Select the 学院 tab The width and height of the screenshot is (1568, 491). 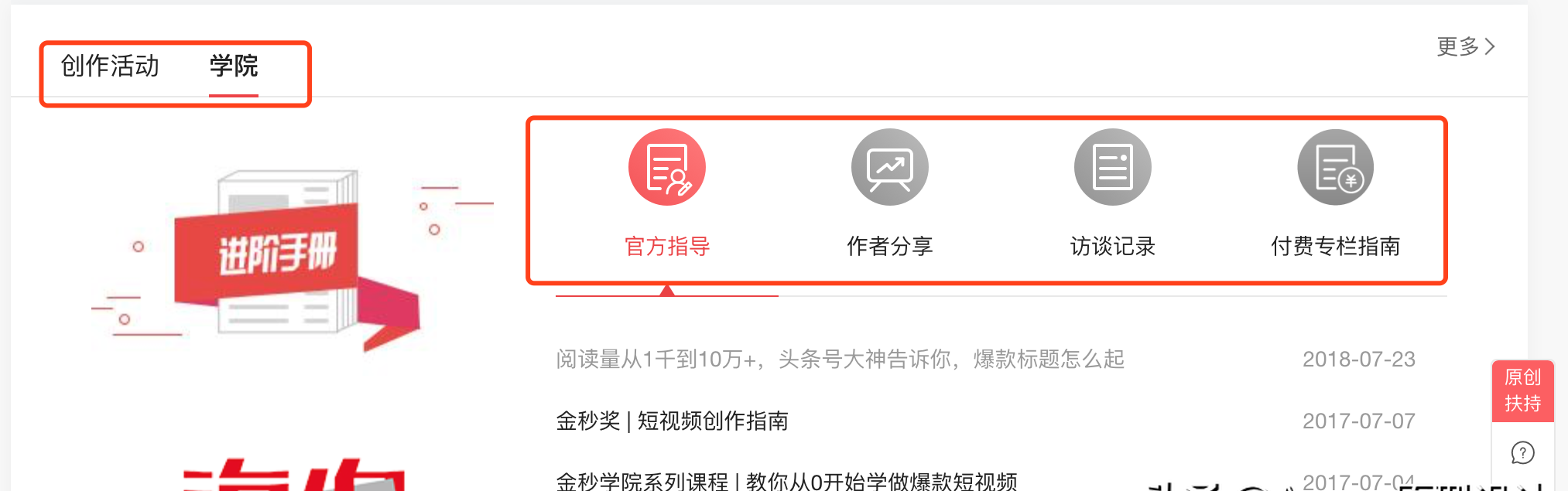point(233,66)
